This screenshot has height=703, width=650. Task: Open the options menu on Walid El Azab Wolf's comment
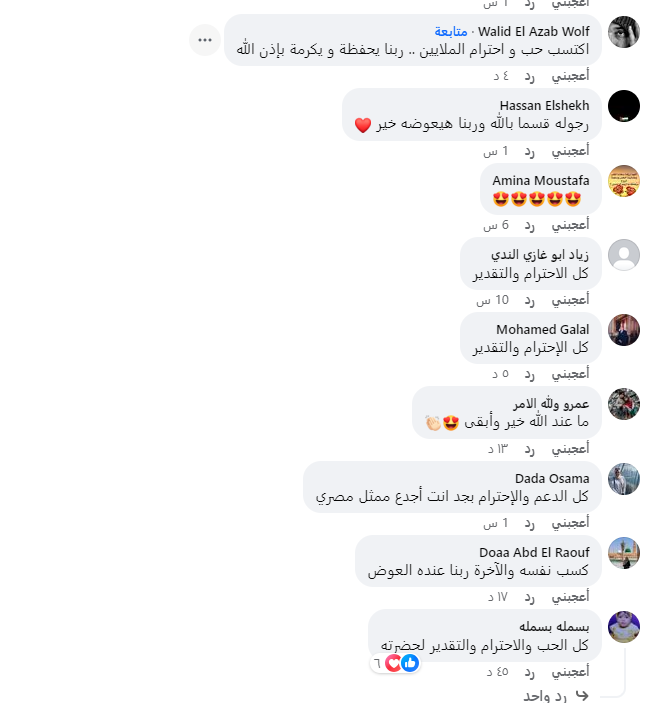[205, 40]
